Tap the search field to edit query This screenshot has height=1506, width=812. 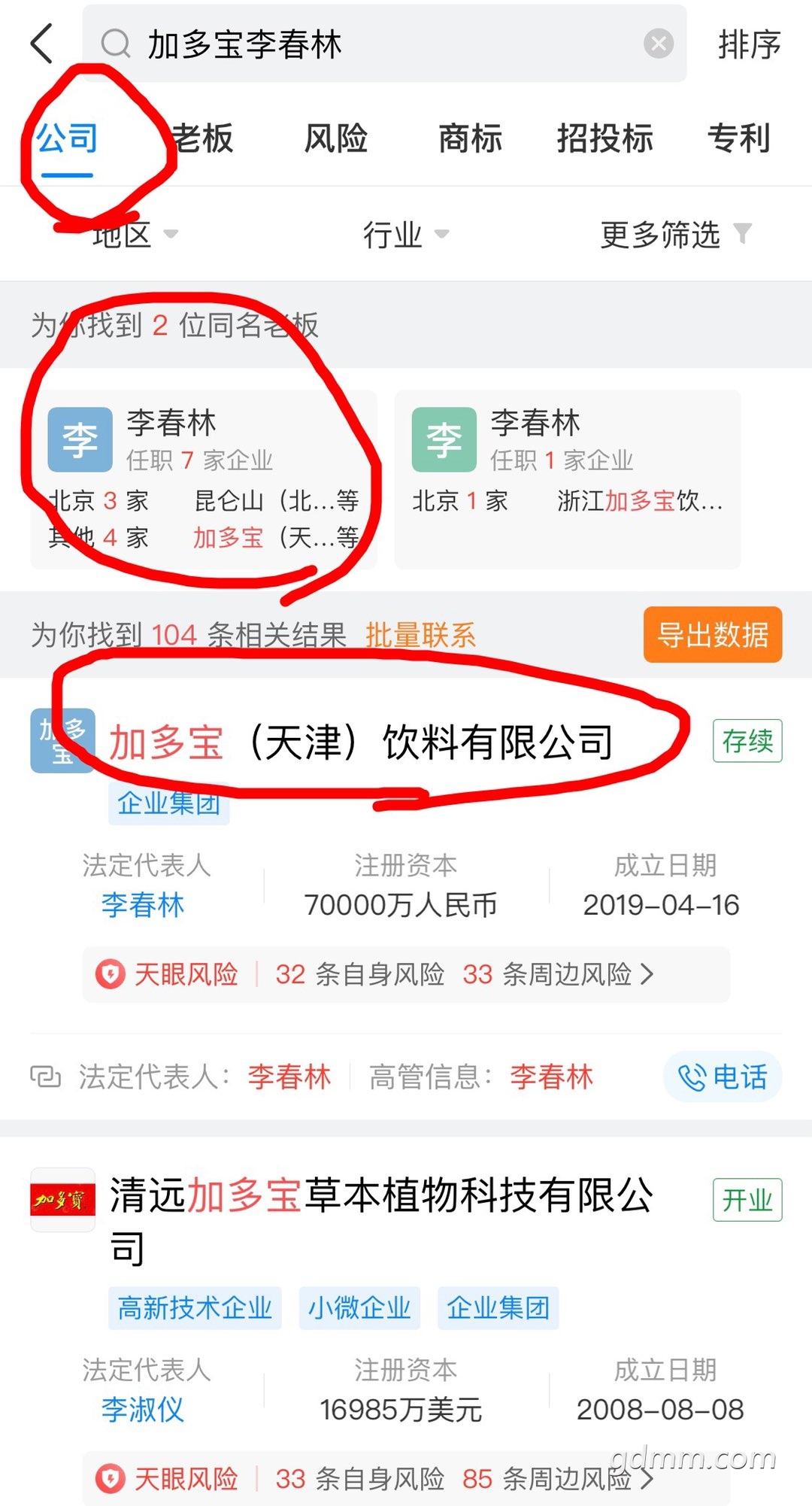[376, 44]
